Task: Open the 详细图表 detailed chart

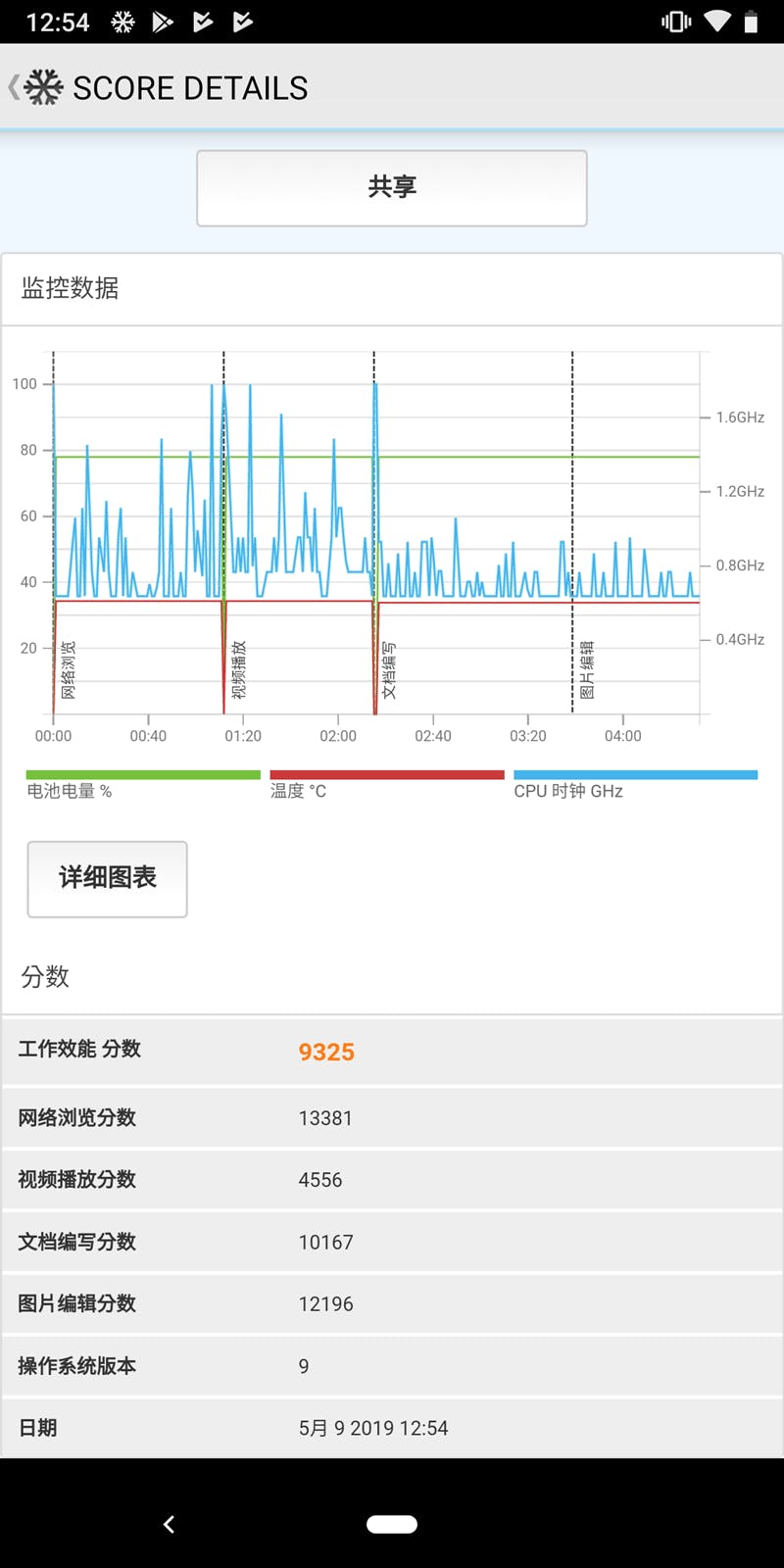Action: 108,879
